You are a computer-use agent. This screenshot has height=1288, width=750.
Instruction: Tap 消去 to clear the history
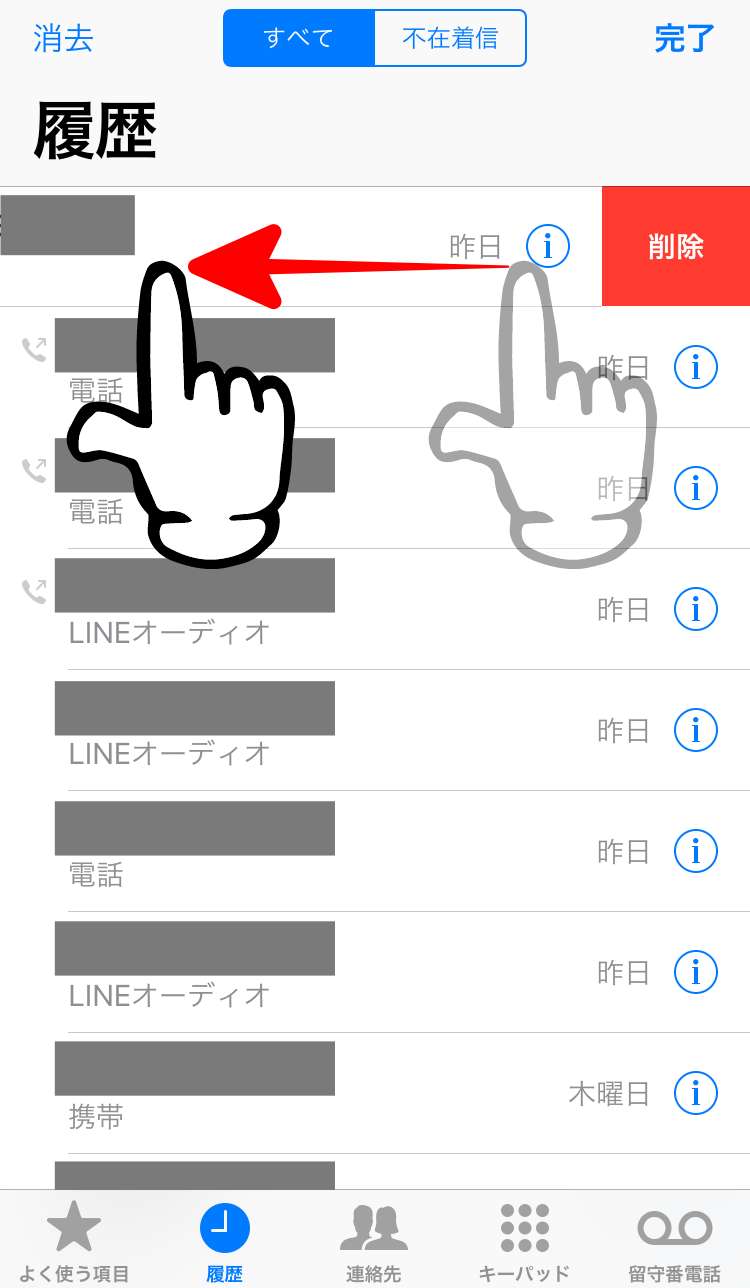coord(63,38)
